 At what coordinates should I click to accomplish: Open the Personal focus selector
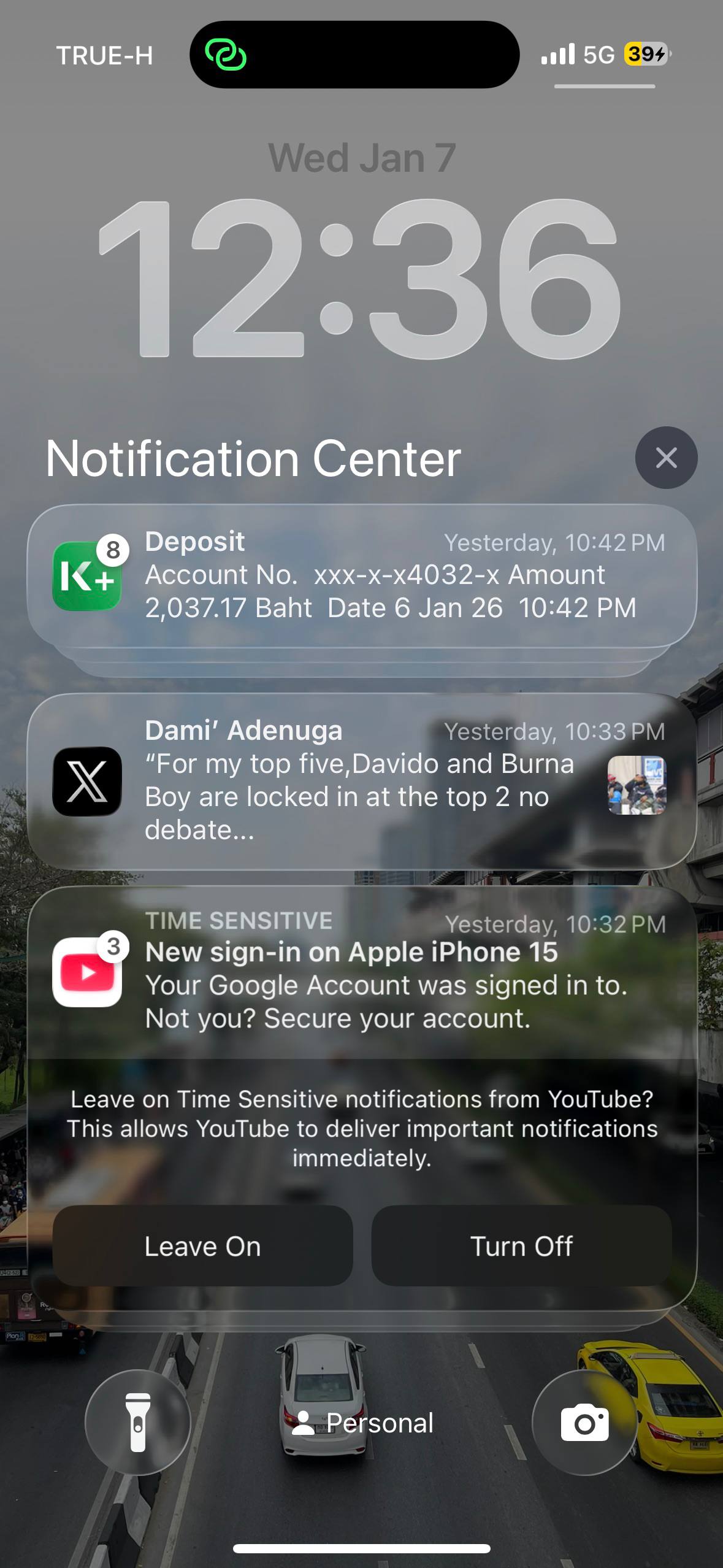tap(363, 1423)
